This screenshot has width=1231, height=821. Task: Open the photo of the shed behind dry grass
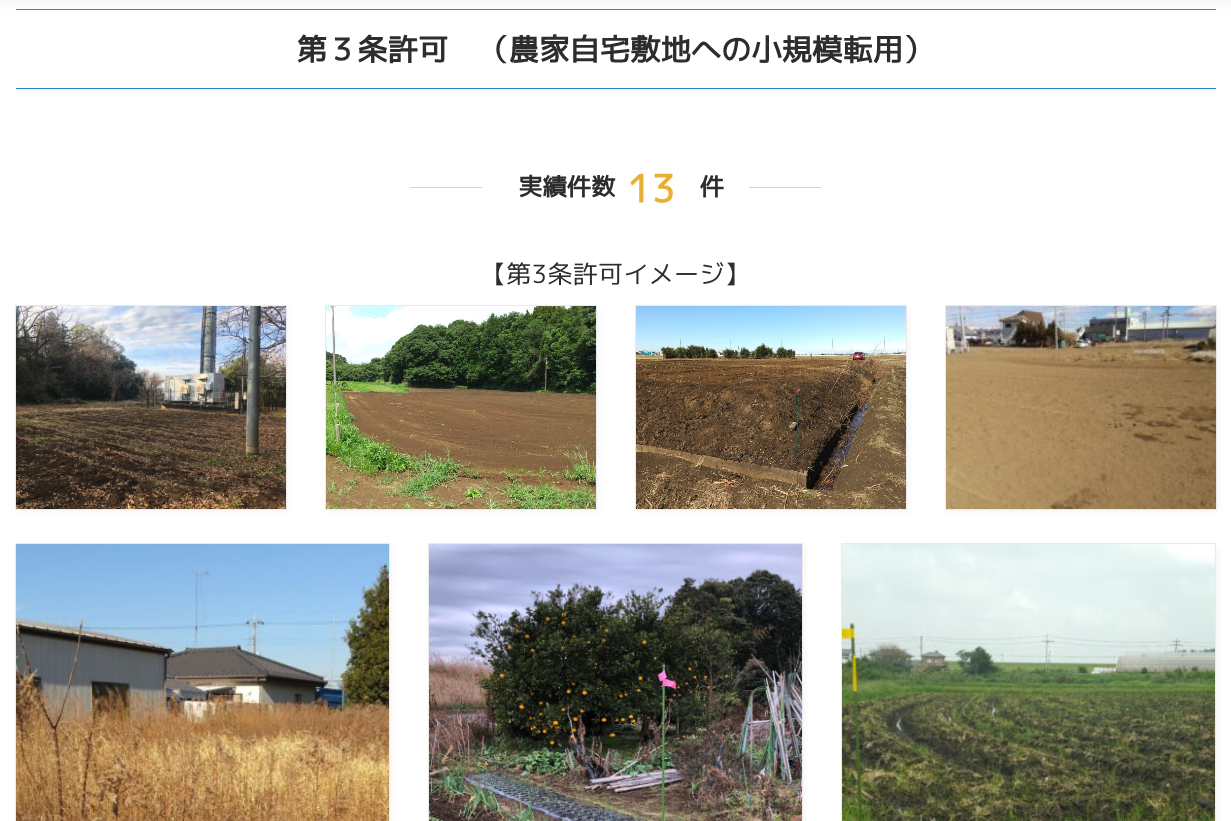click(x=202, y=682)
